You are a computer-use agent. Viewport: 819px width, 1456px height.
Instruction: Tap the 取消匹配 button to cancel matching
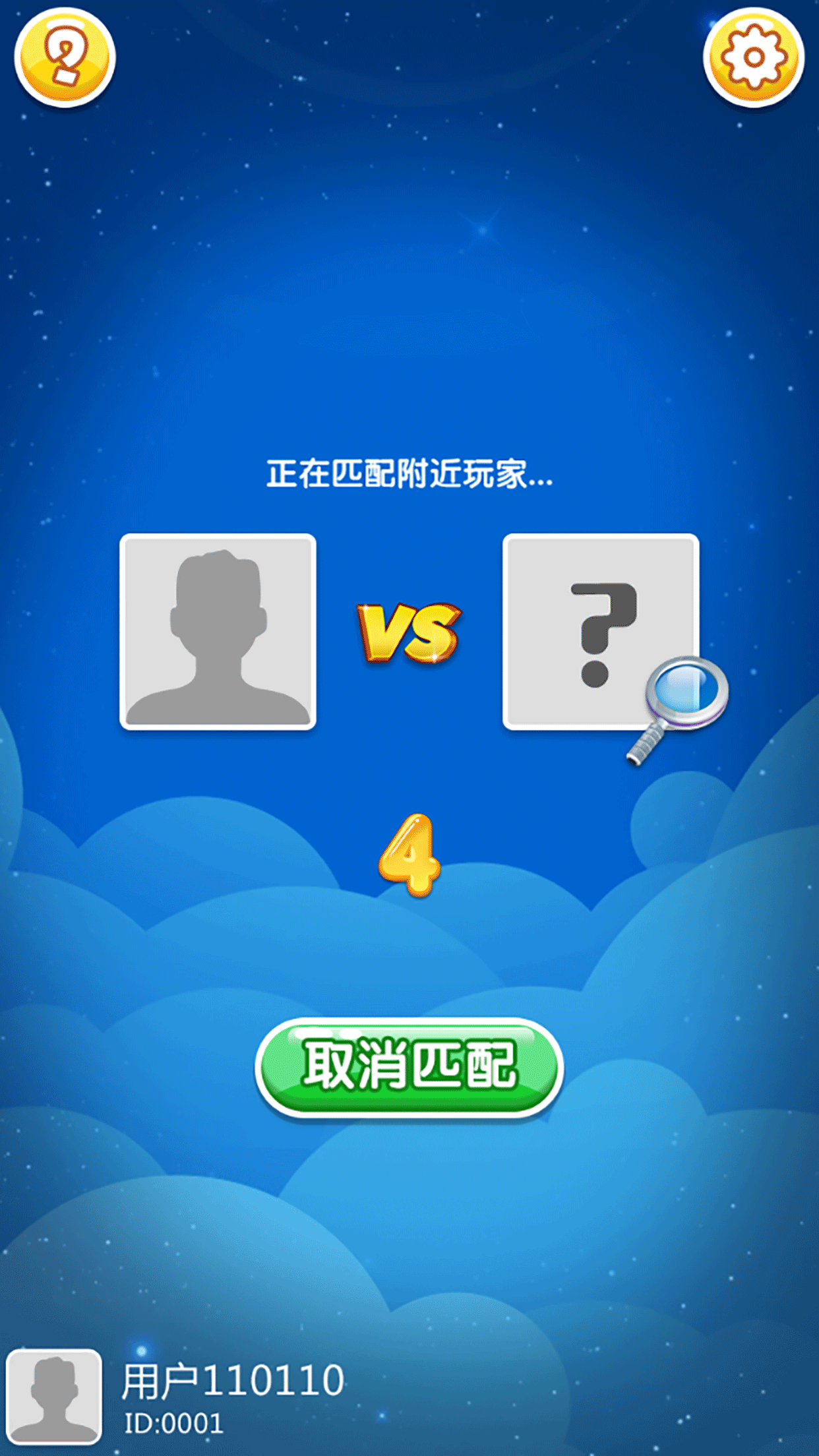409,1068
